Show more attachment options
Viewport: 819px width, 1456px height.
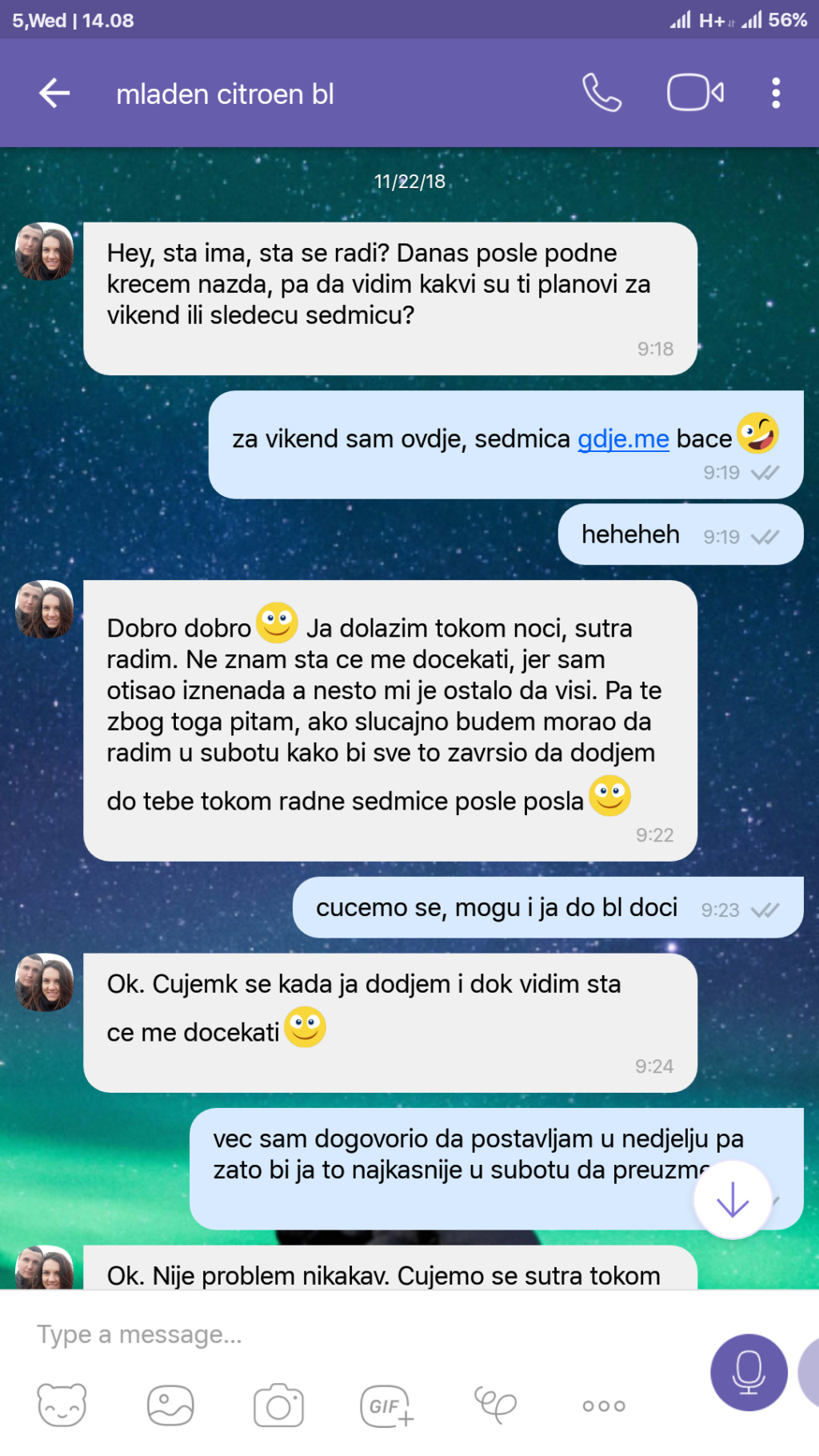[604, 1406]
